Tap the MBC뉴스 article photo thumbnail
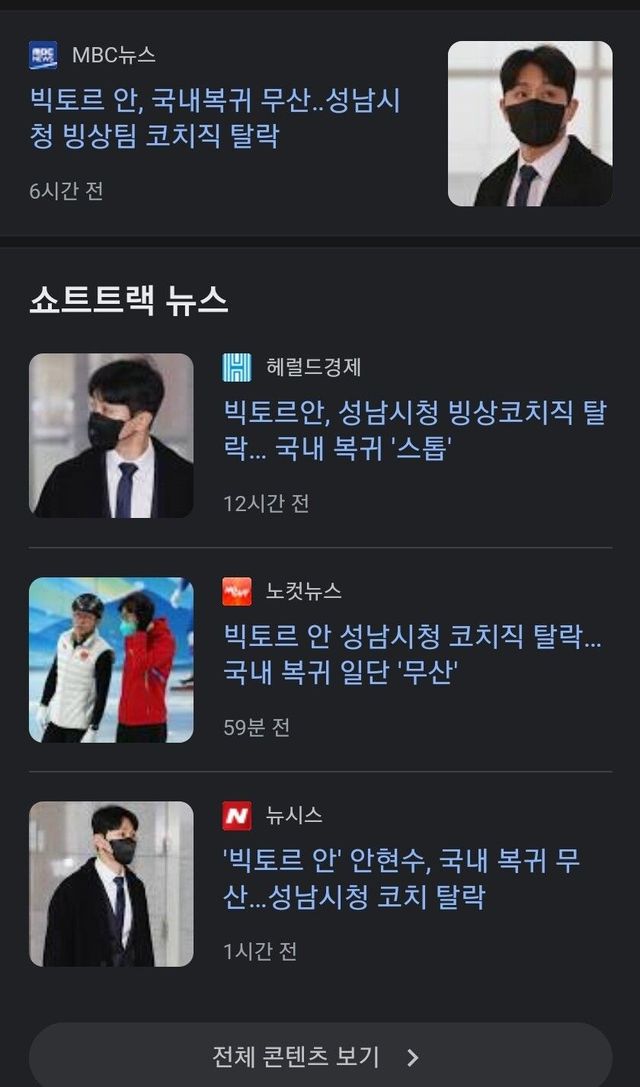Viewport: 640px width, 1087px height. pyautogui.click(x=530, y=123)
